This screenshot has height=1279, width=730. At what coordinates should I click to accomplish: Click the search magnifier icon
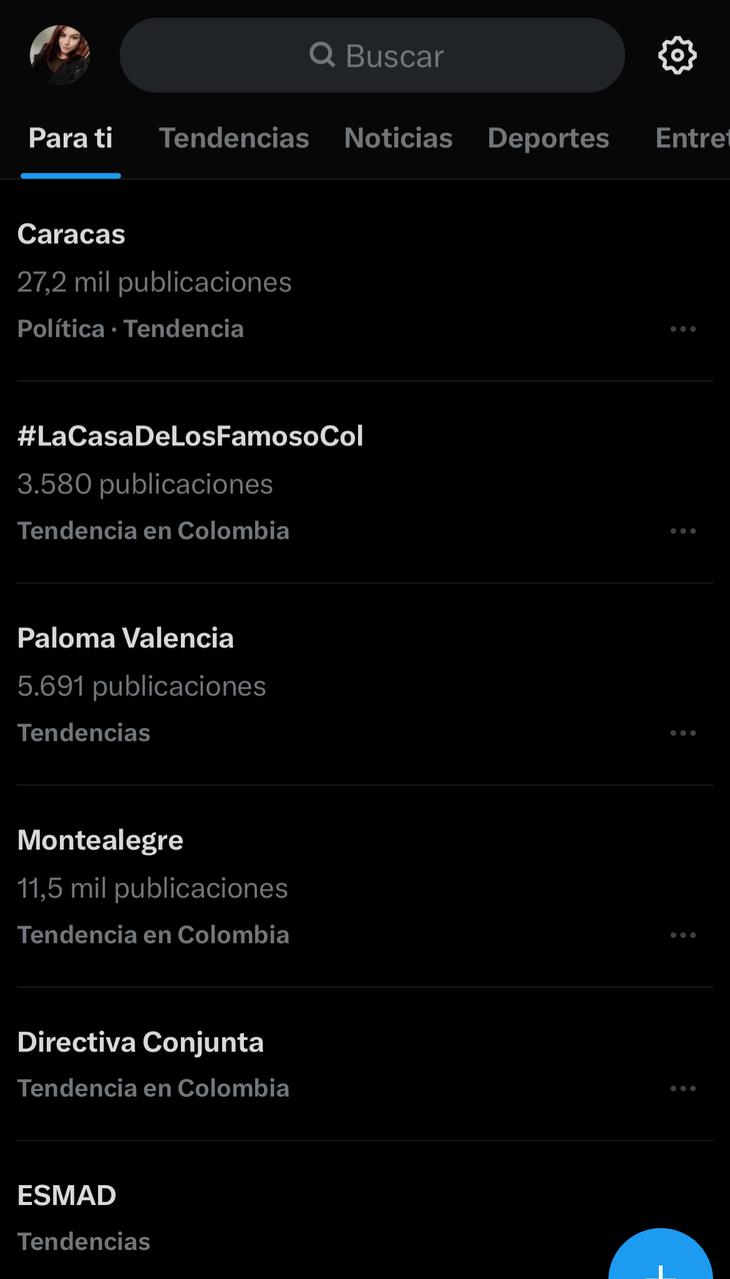point(321,55)
